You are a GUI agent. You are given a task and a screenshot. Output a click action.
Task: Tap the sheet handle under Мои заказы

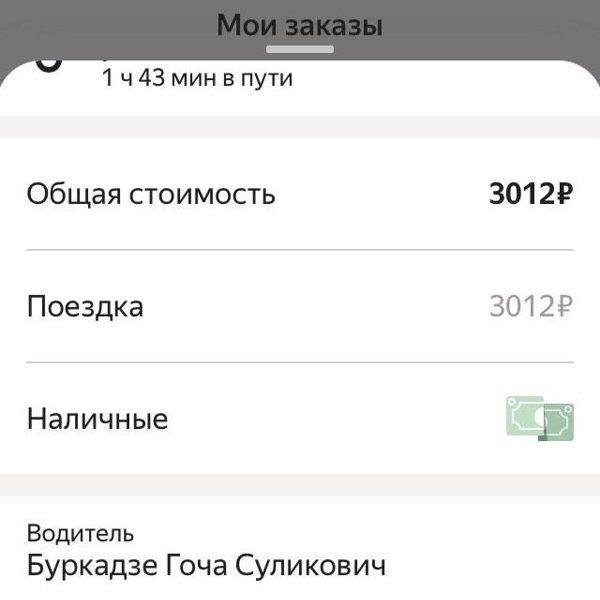[x=299, y=49]
